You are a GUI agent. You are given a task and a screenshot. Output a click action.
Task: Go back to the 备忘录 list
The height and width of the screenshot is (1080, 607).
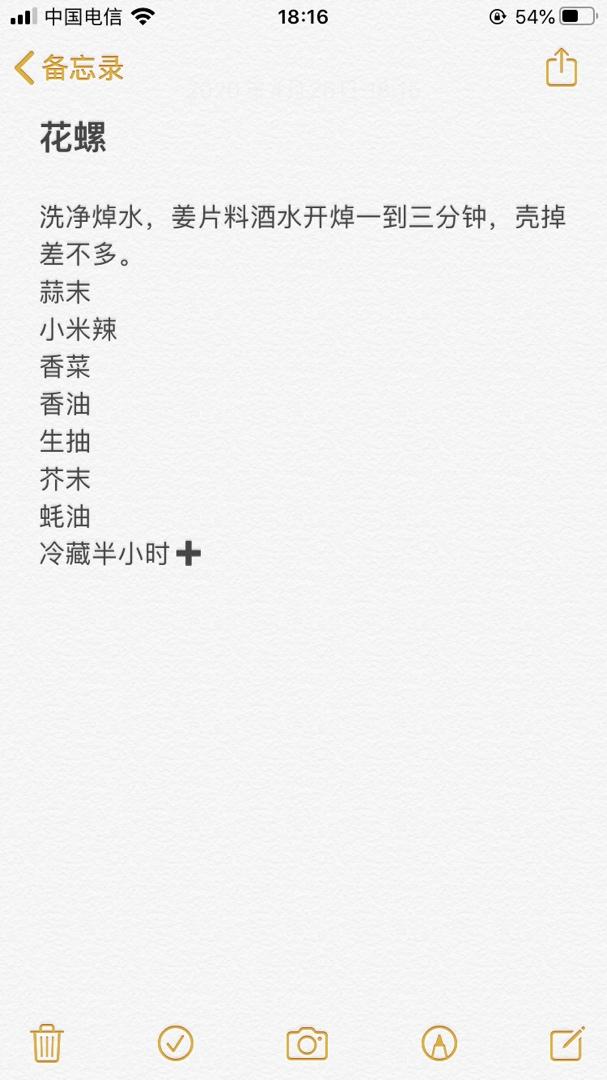tap(68, 68)
